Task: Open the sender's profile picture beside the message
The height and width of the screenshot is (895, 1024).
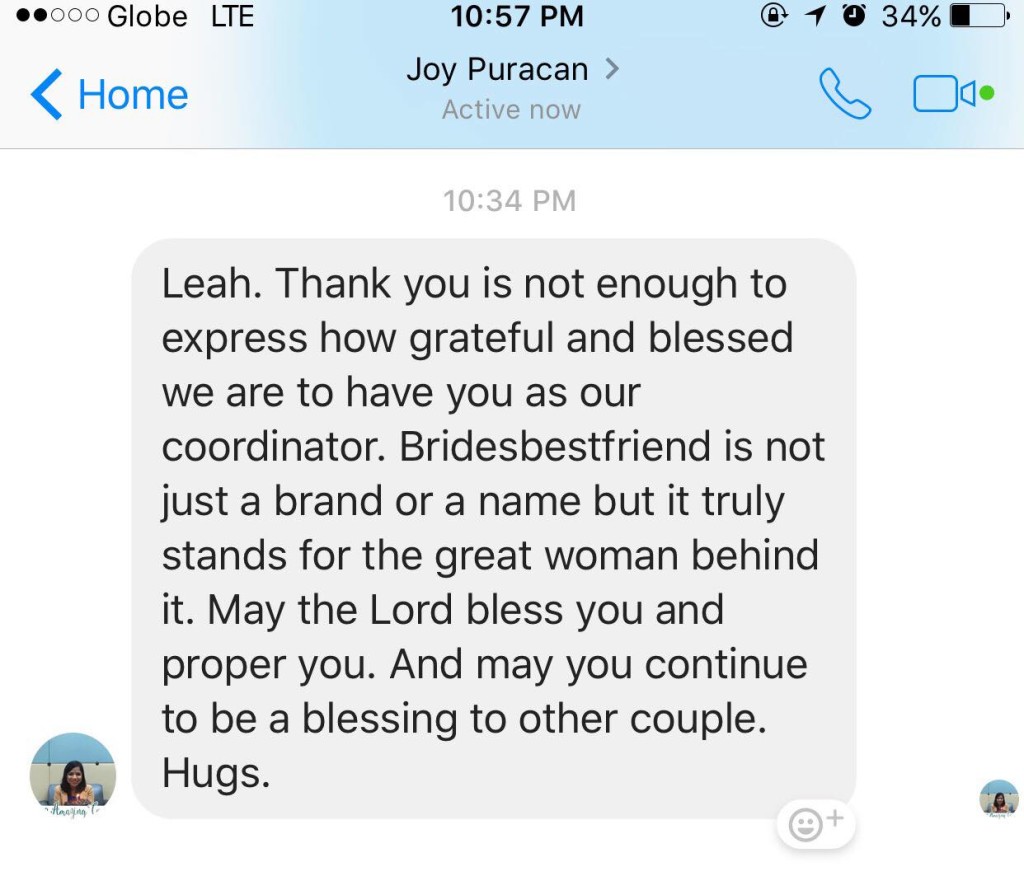Action: tap(73, 775)
